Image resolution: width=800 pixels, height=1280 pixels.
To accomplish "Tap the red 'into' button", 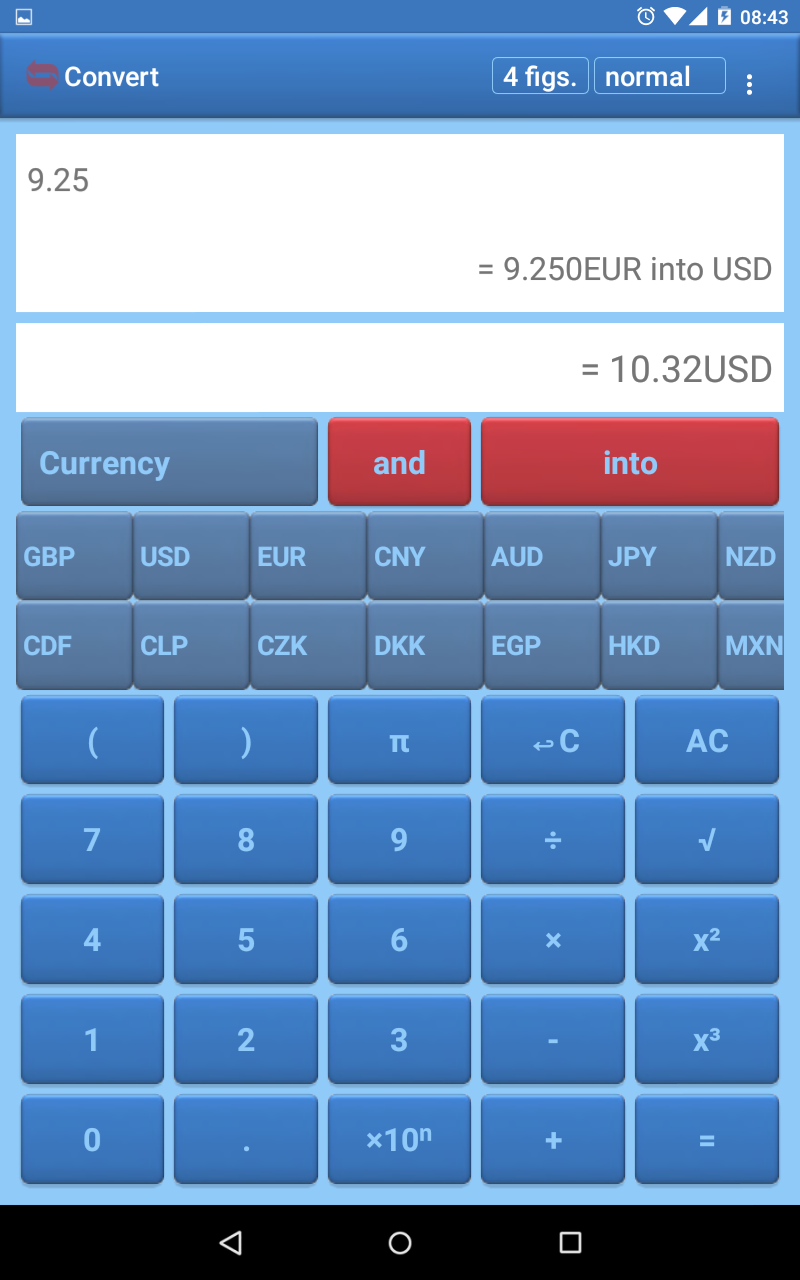I will coord(630,462).
